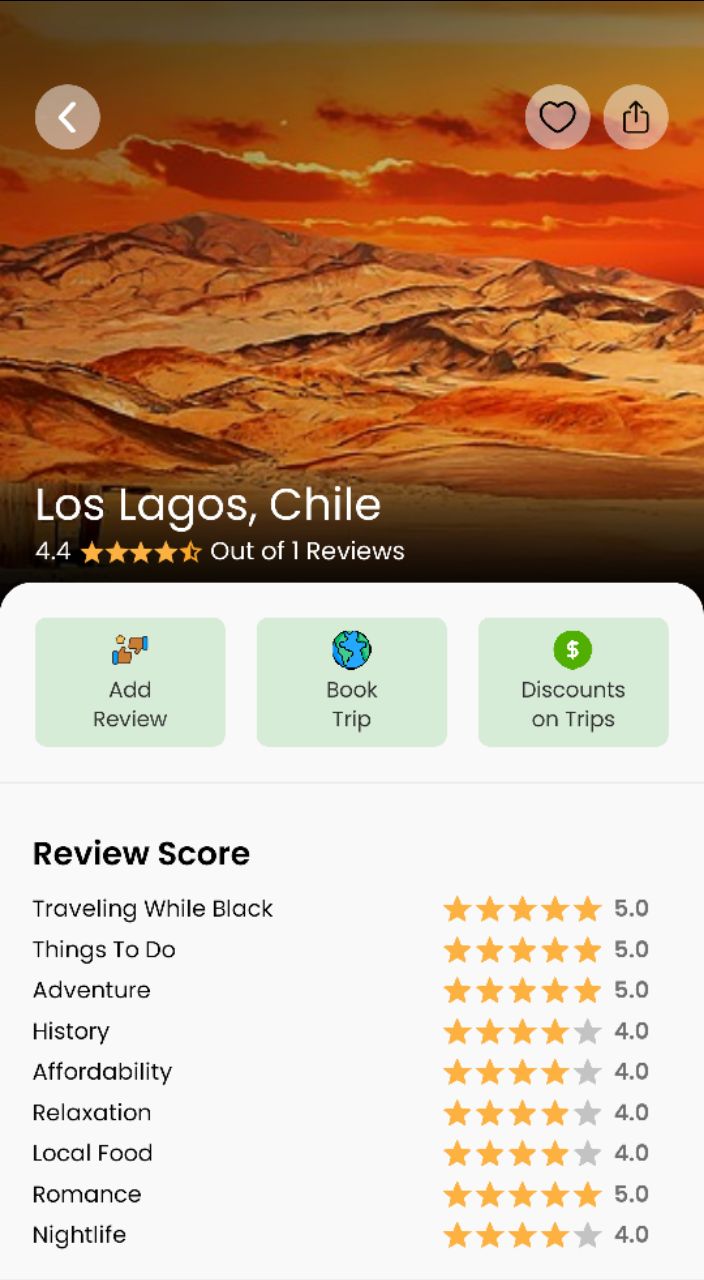This screenshot has width=704, height=1280.
Task: Go back using the top arrow
Action: (67, 117)
